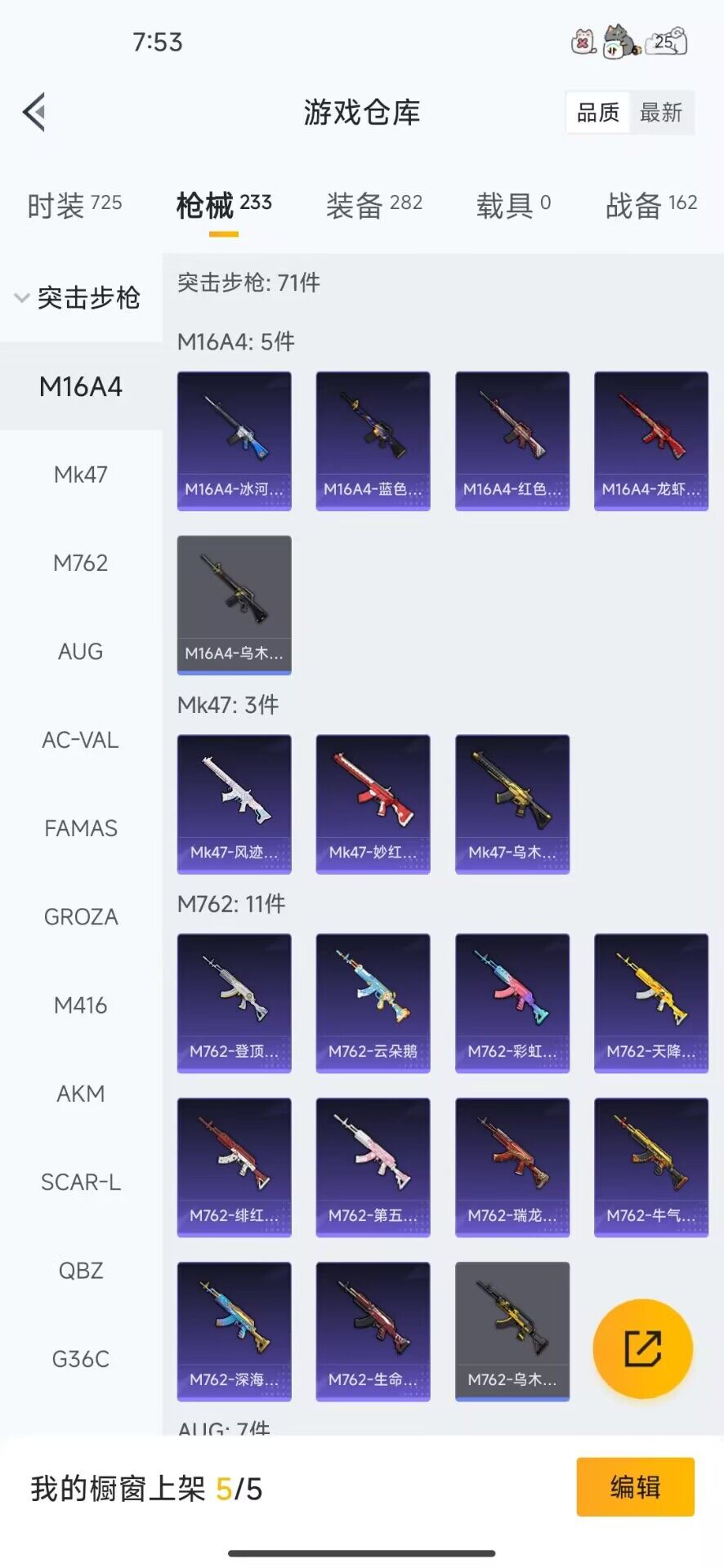Select AKM in the side list
724x1568 pixels.
pos(81,1094)
